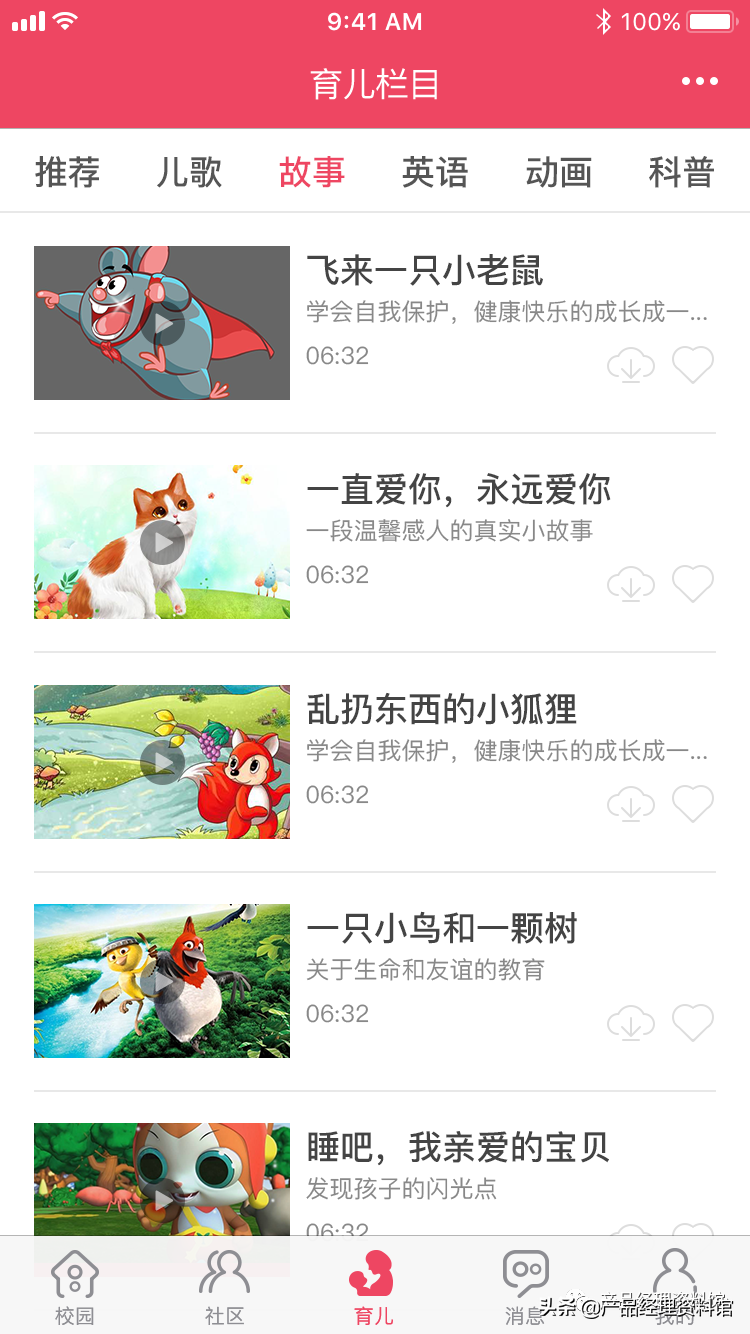This screenshot has height=1334, width=750.
Task: Favorite the 一直爱你，永远爱你 story
Action: click(693, 584)
